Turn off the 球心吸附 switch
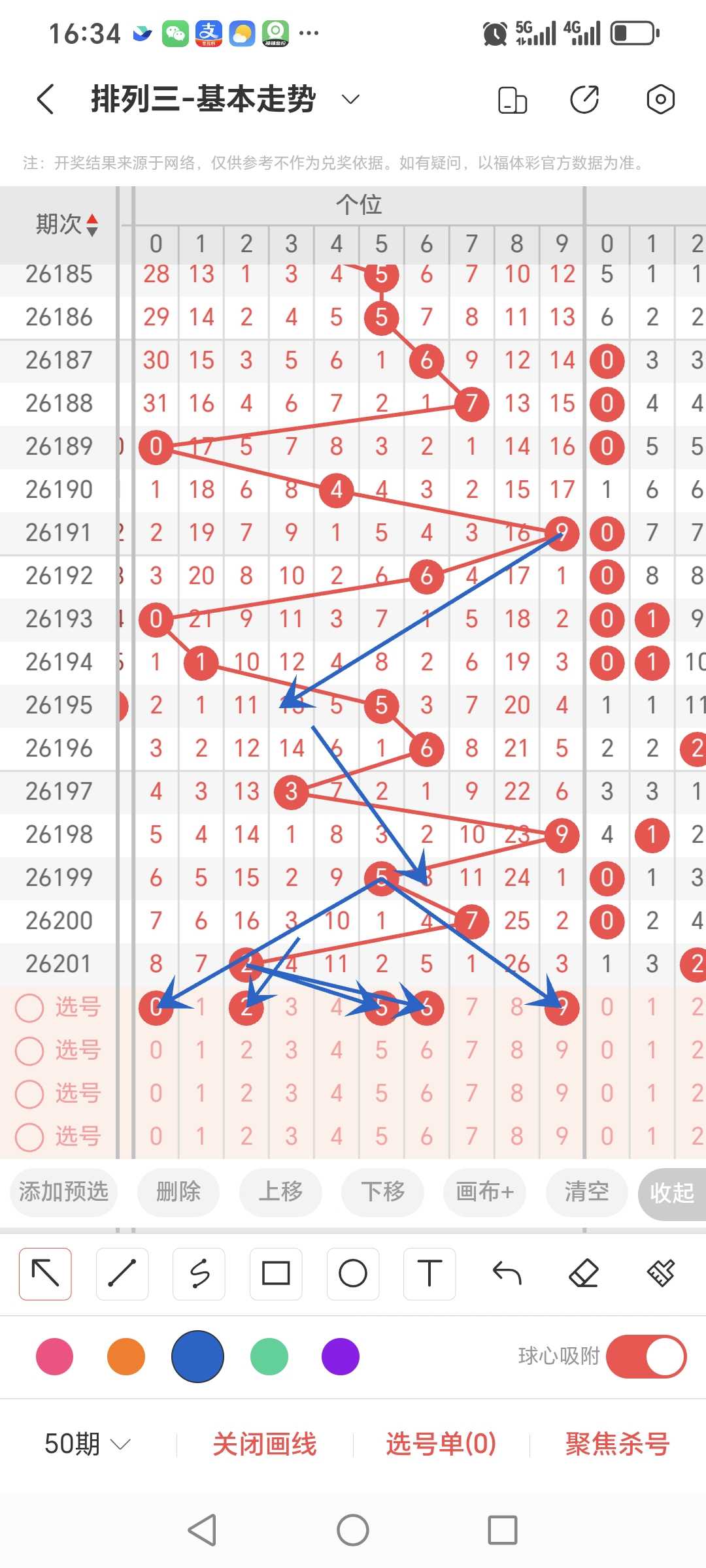This screenshot has height=1568, width=706. point(646,1356)
